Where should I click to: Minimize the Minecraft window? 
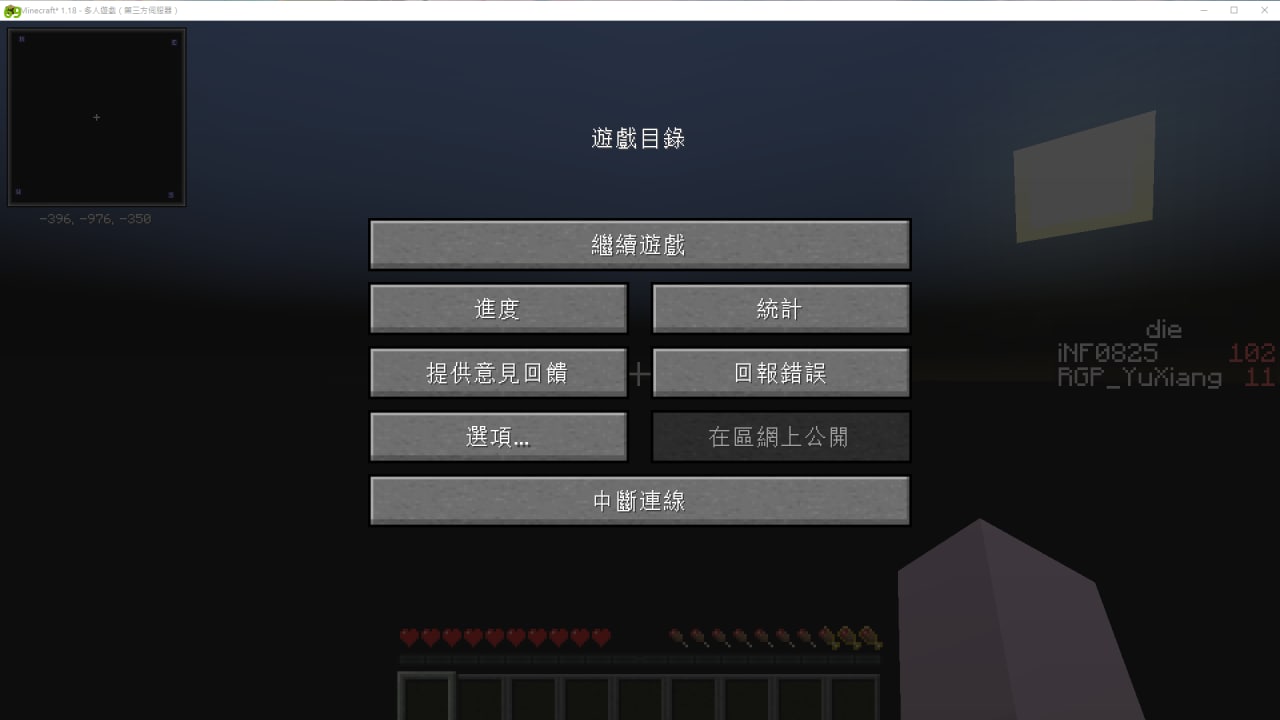pos(1206,10)
